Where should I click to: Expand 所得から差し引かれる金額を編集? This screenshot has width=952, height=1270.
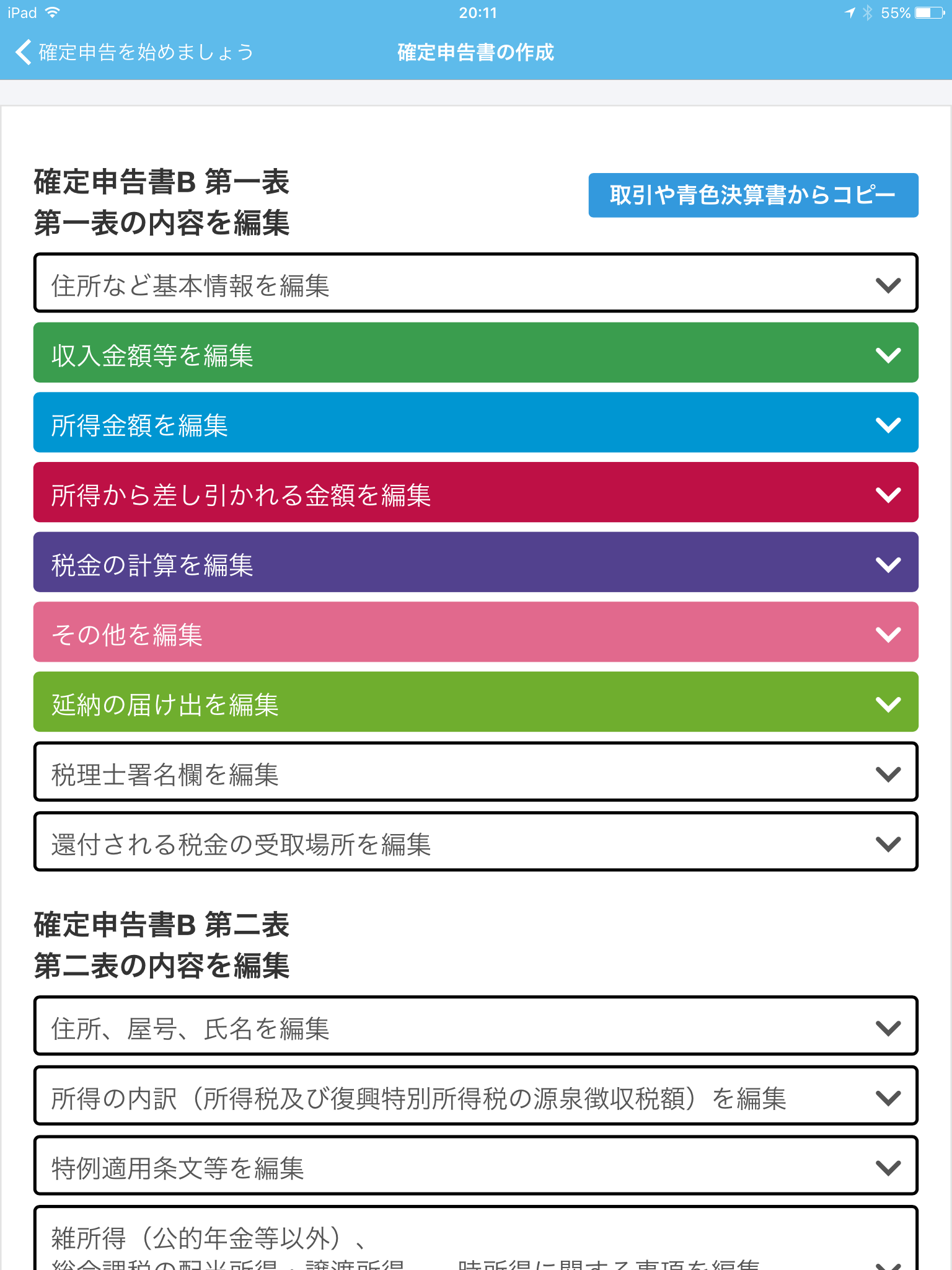tap(475, 493)
